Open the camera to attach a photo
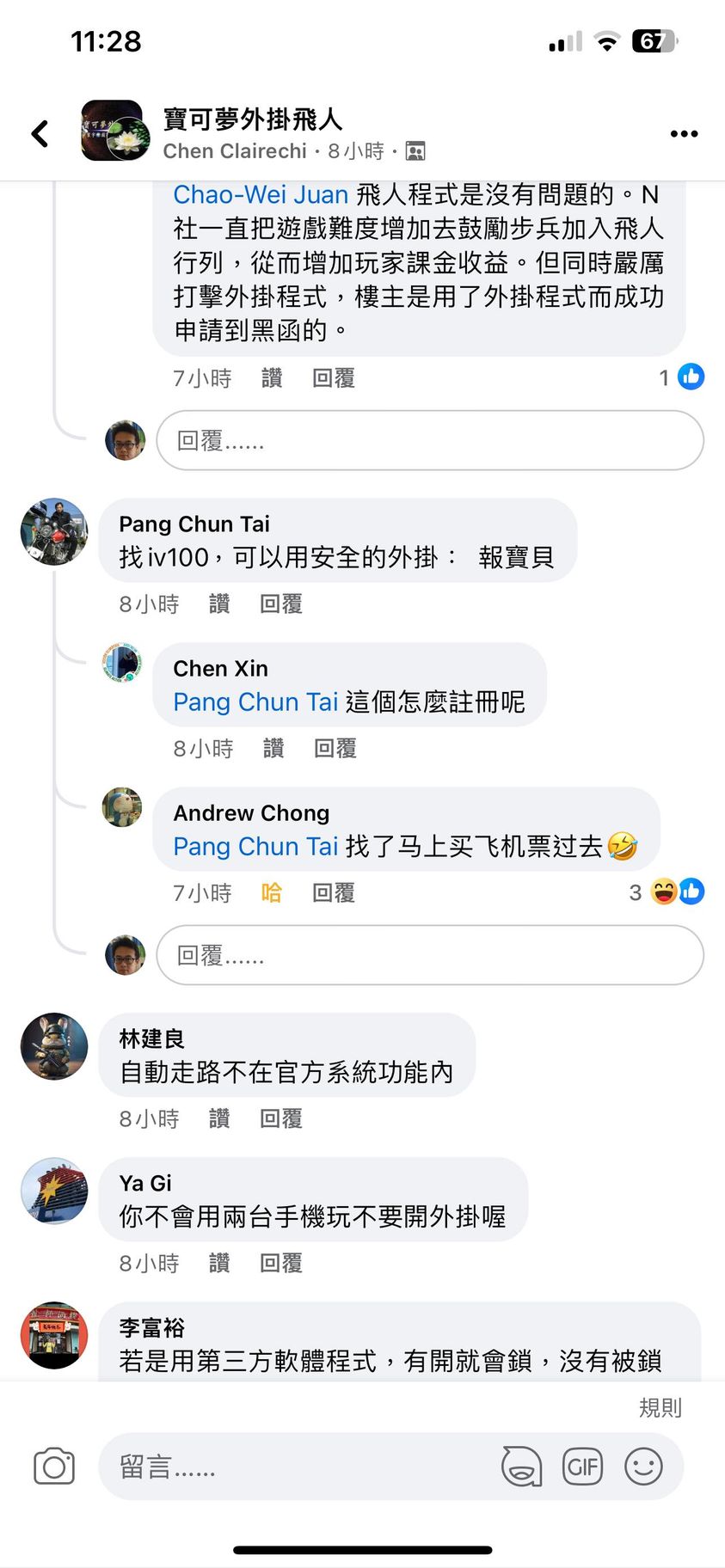 pos(54,1466)
